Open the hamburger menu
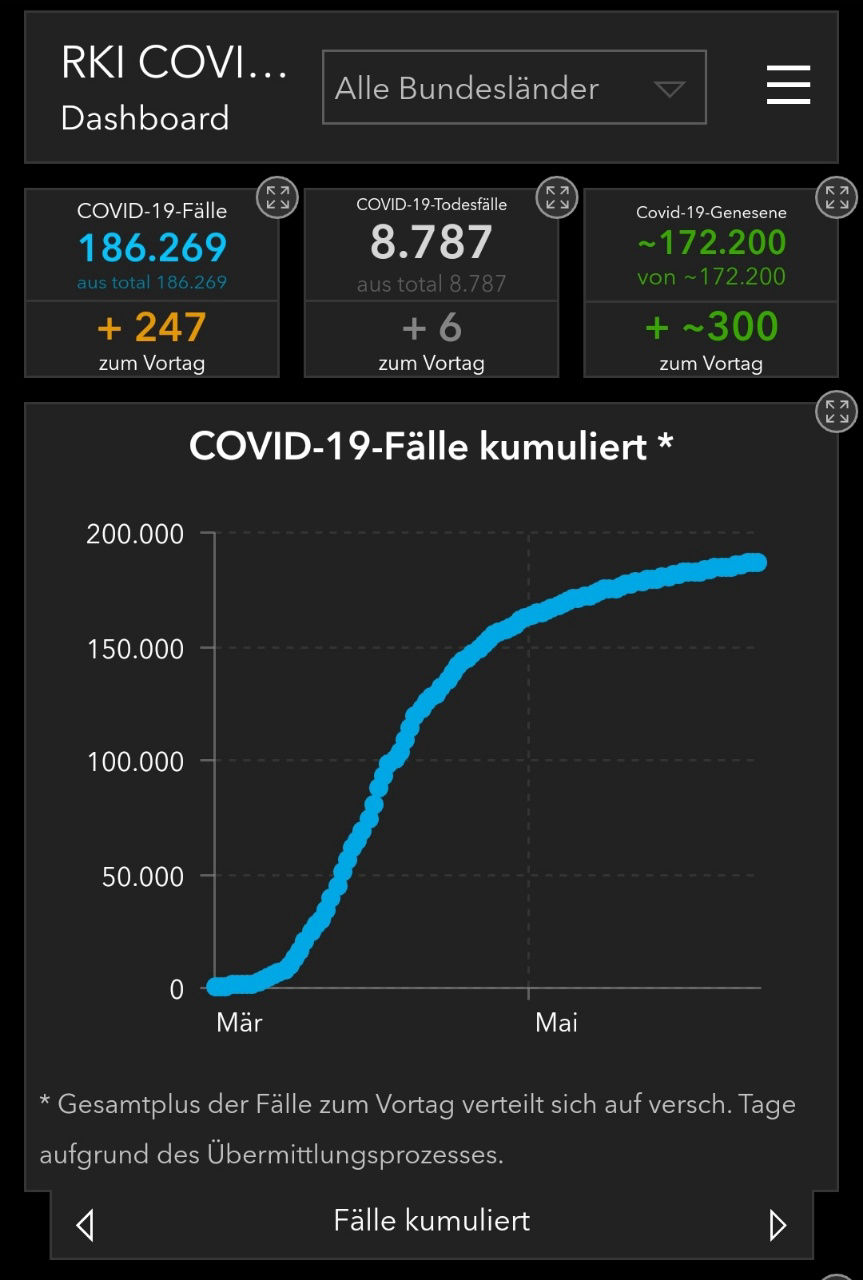Screen dimensions: 863x1280 788,85
